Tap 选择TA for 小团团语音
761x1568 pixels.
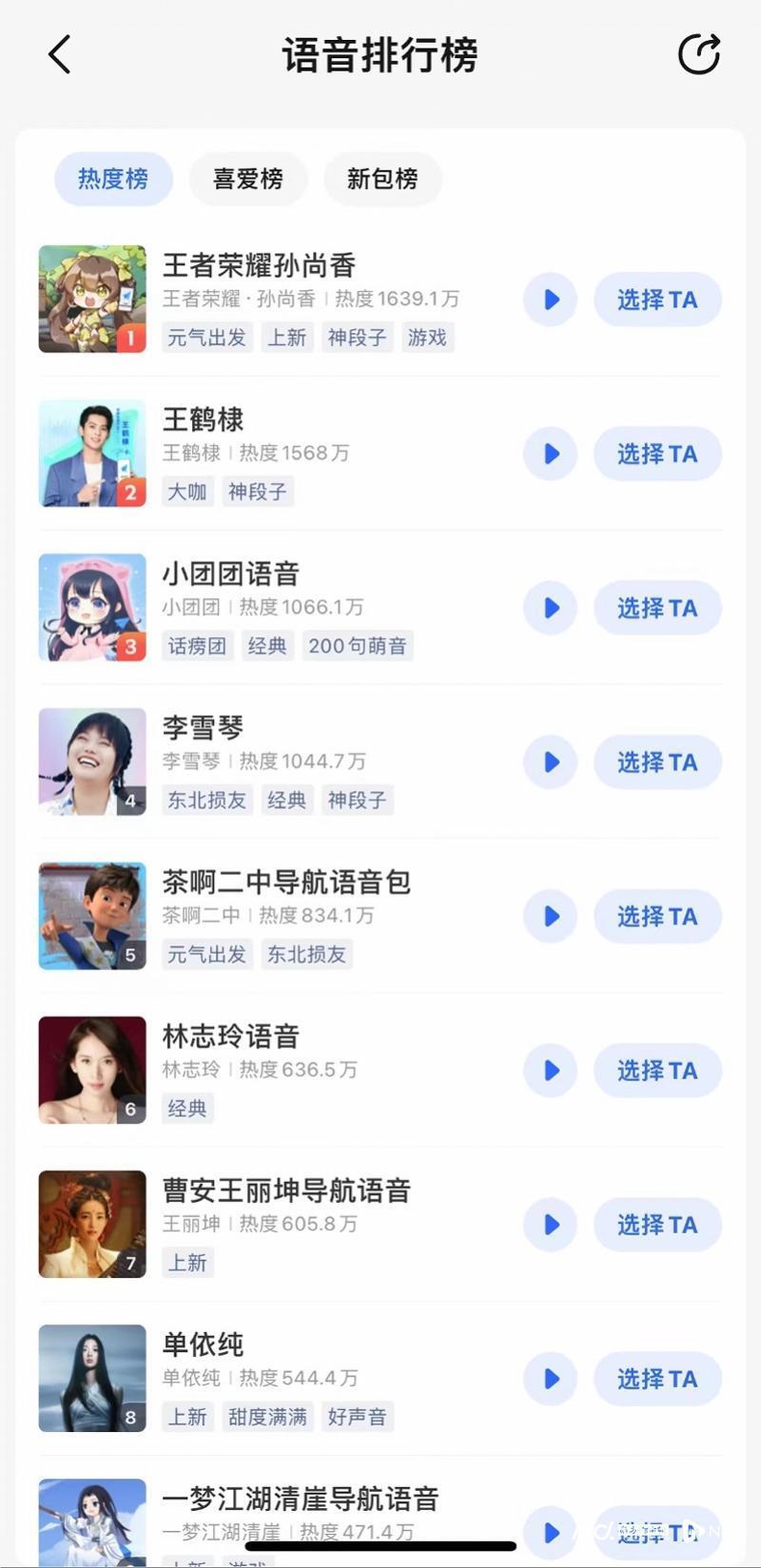tap(657, 608)
